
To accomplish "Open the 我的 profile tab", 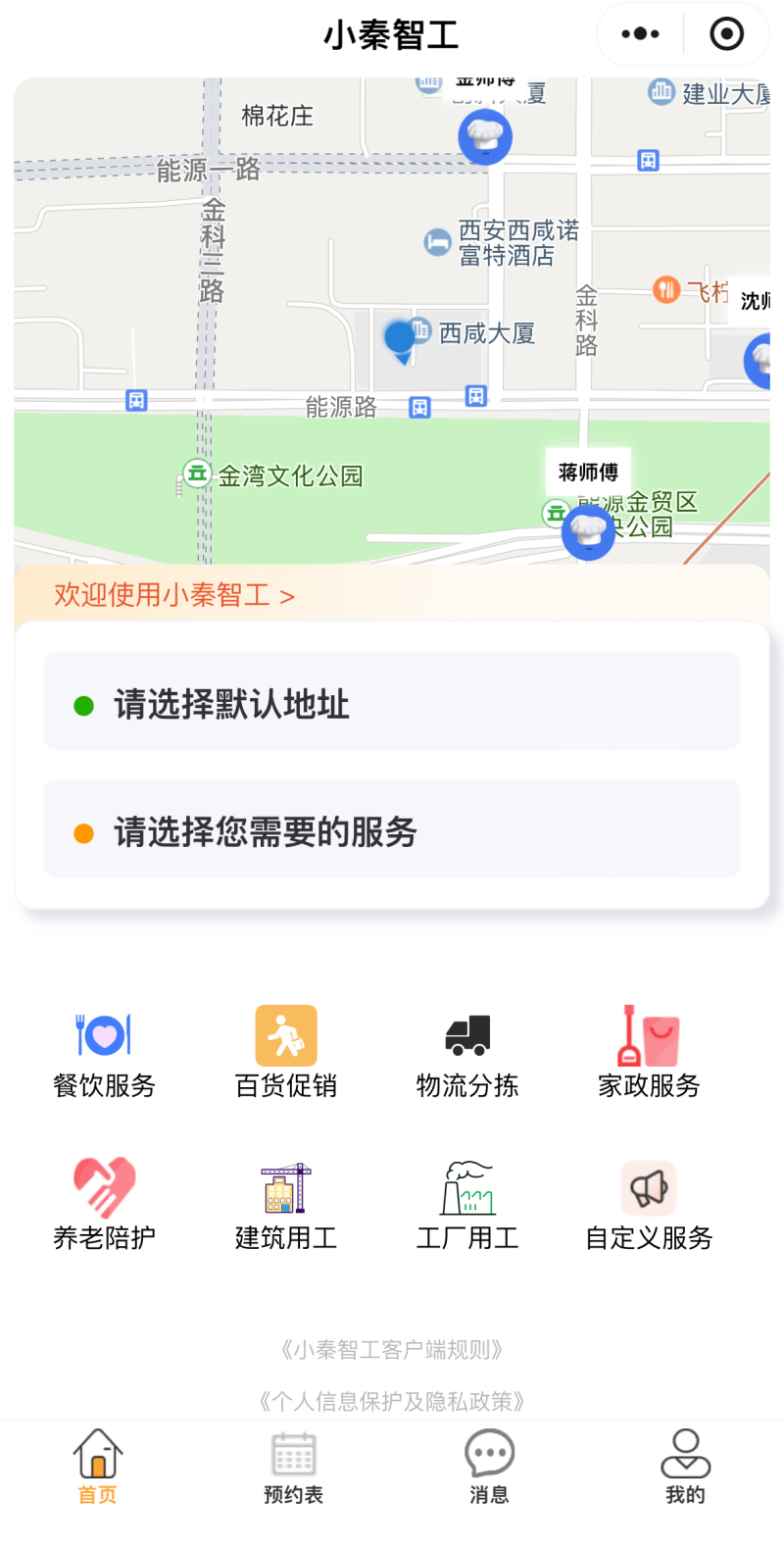I will [x=685, y=1467].
